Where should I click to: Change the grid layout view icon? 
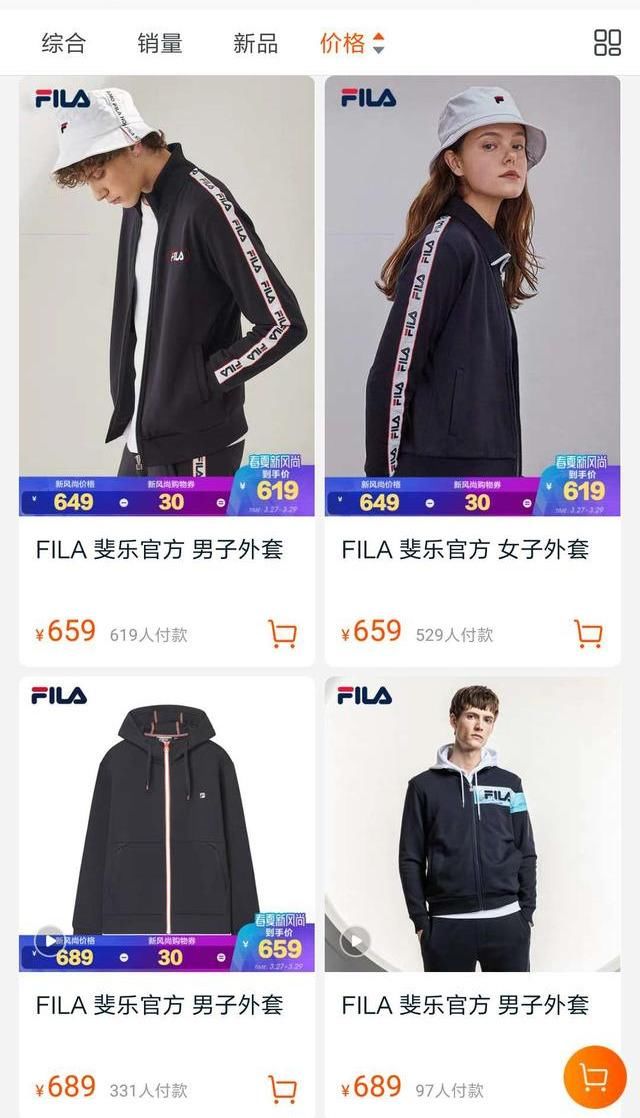(607, 43)
